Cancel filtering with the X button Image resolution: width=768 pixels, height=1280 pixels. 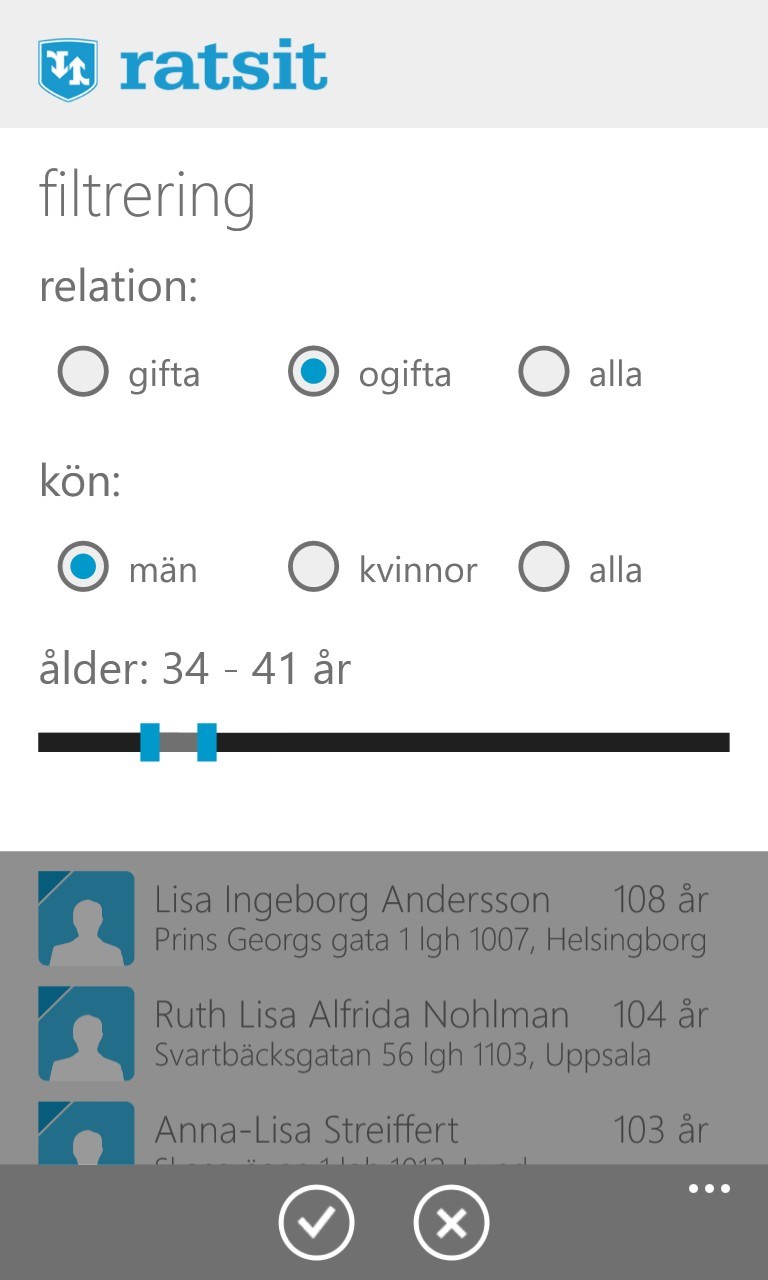tap(451, 1222)
